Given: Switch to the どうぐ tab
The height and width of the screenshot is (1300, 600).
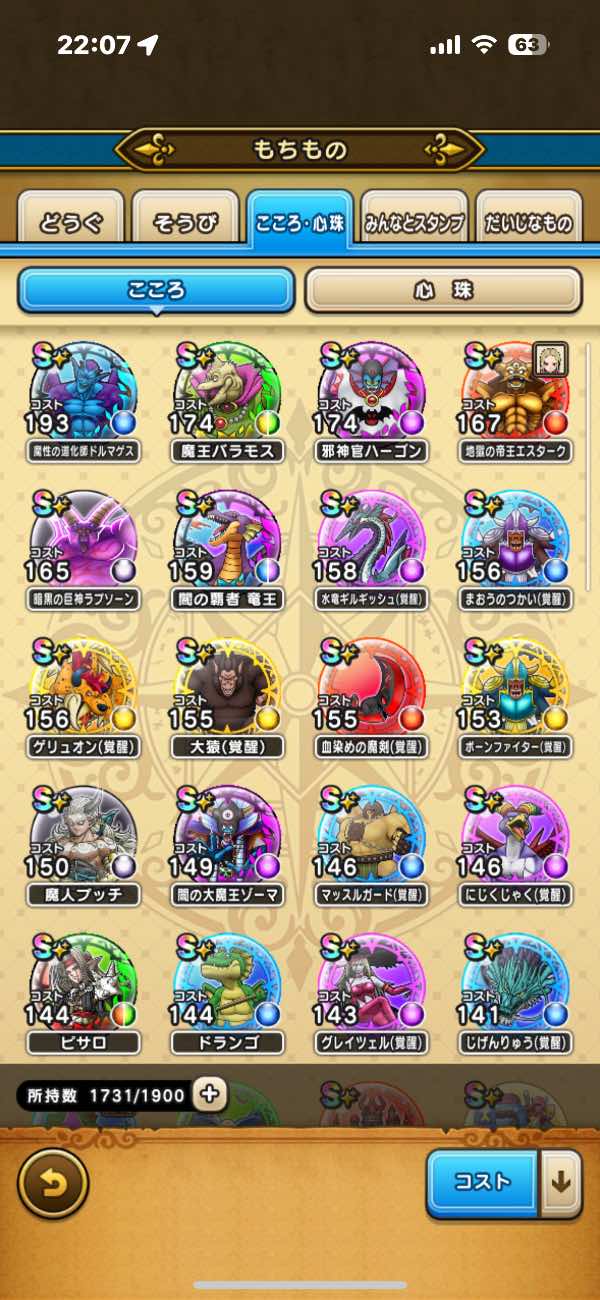Looking at the screenshot, I should (x=70, y=223).
